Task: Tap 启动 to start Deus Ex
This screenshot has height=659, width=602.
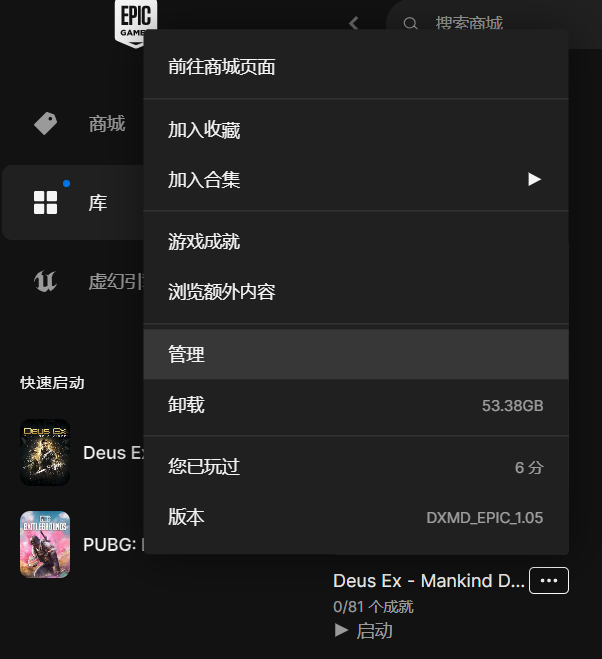Action: (x=364, y=631)
